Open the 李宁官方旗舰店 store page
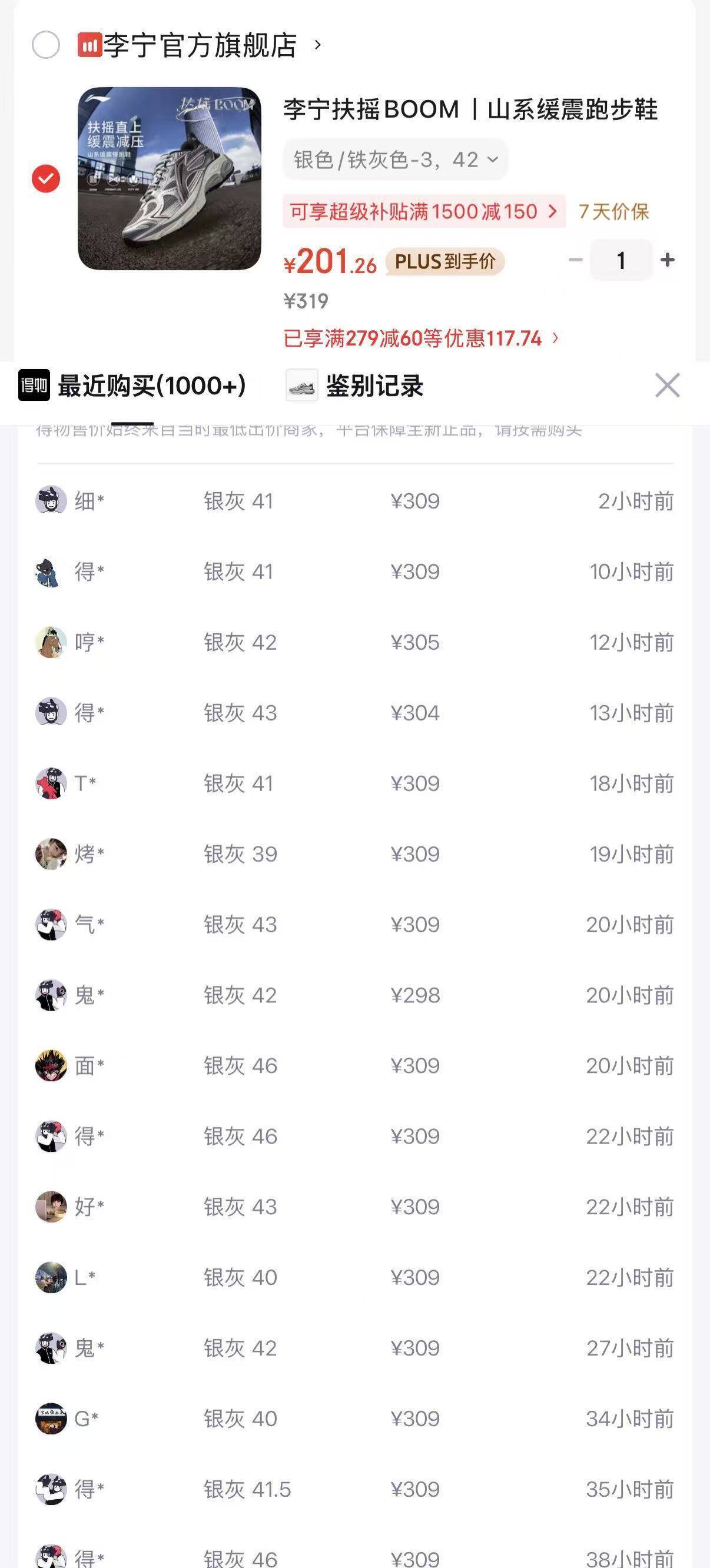 [199, 45]
